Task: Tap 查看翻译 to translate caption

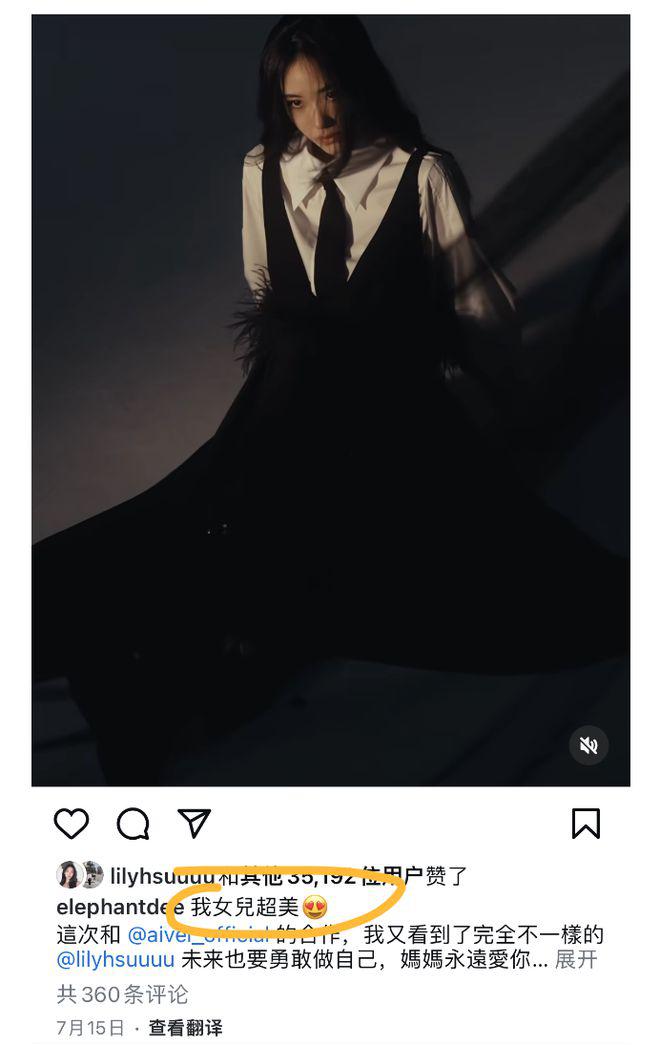Action: (x=185, y=1027)
